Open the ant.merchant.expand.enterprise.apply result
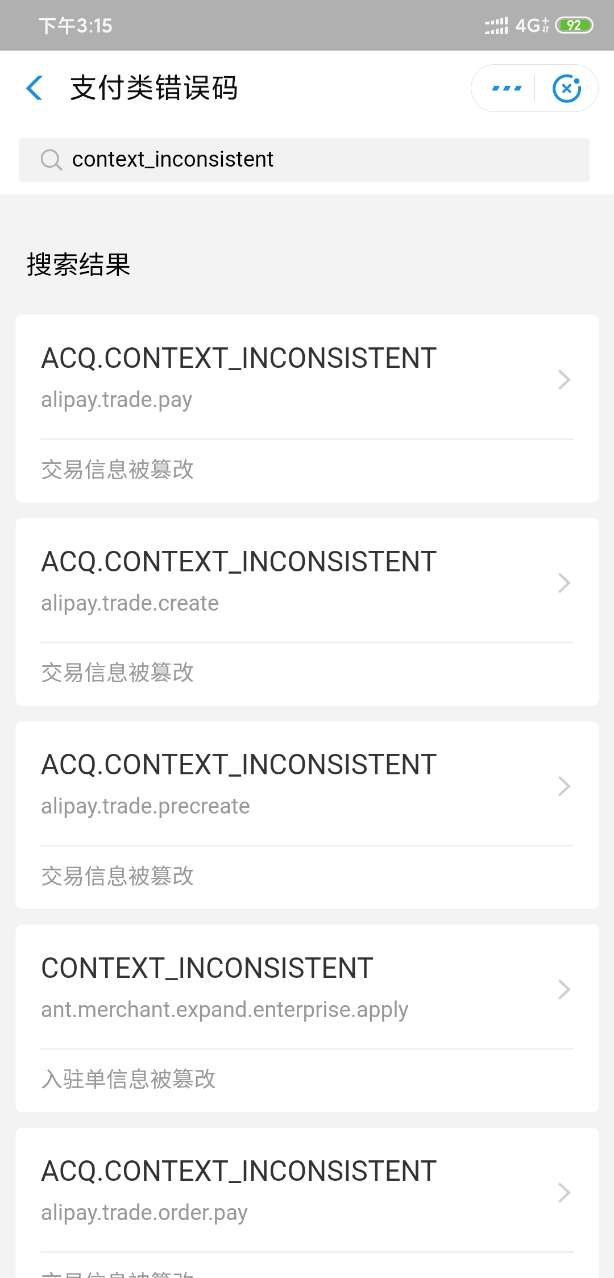614x1278 pixels. coord(307,1018)
